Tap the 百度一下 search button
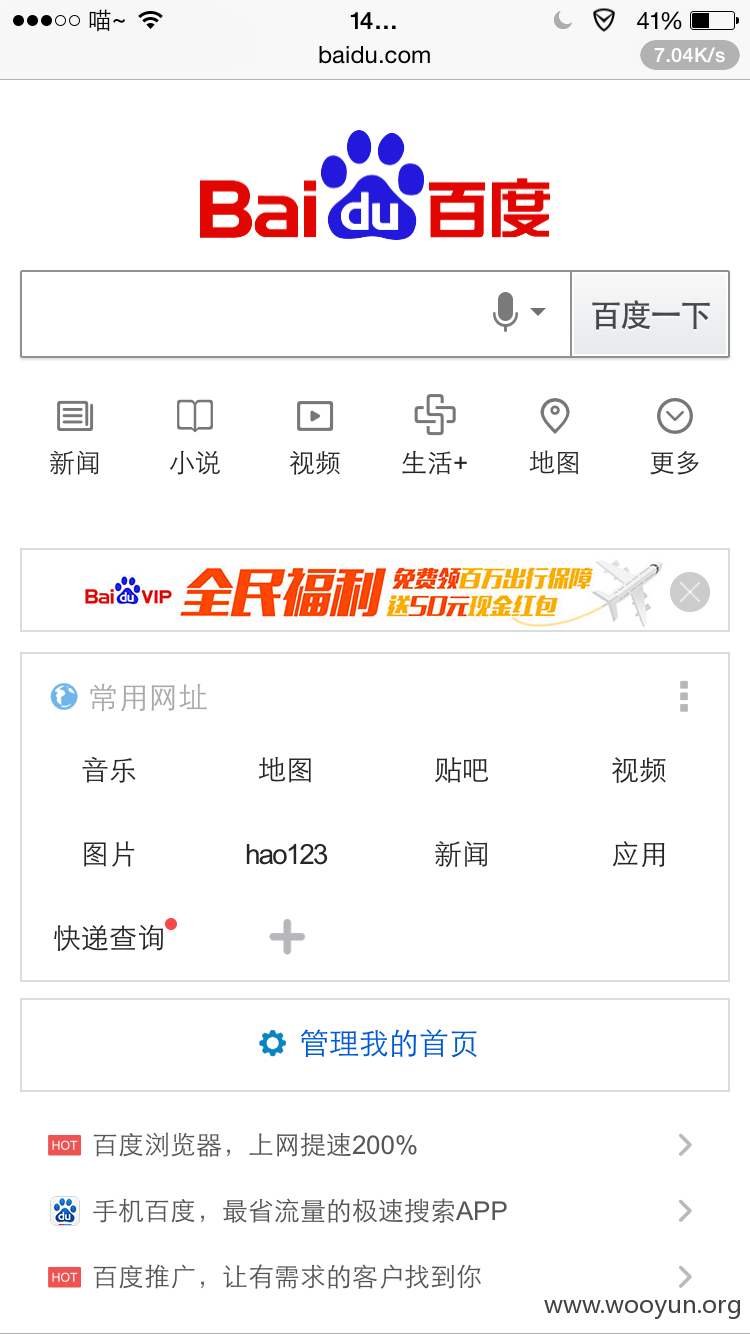 coord(650,314)
